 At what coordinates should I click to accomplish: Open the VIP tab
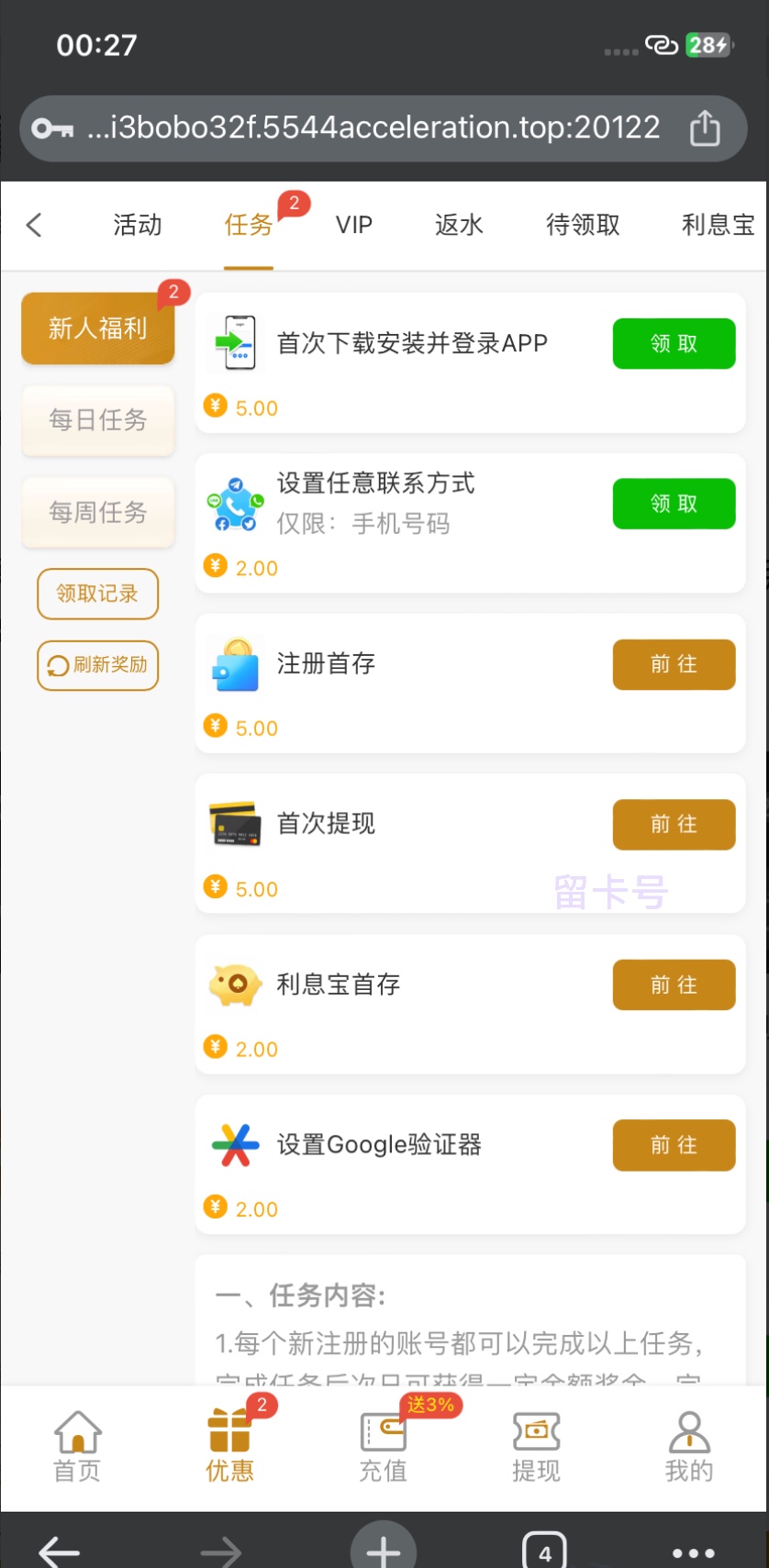[x=354, y=225]
